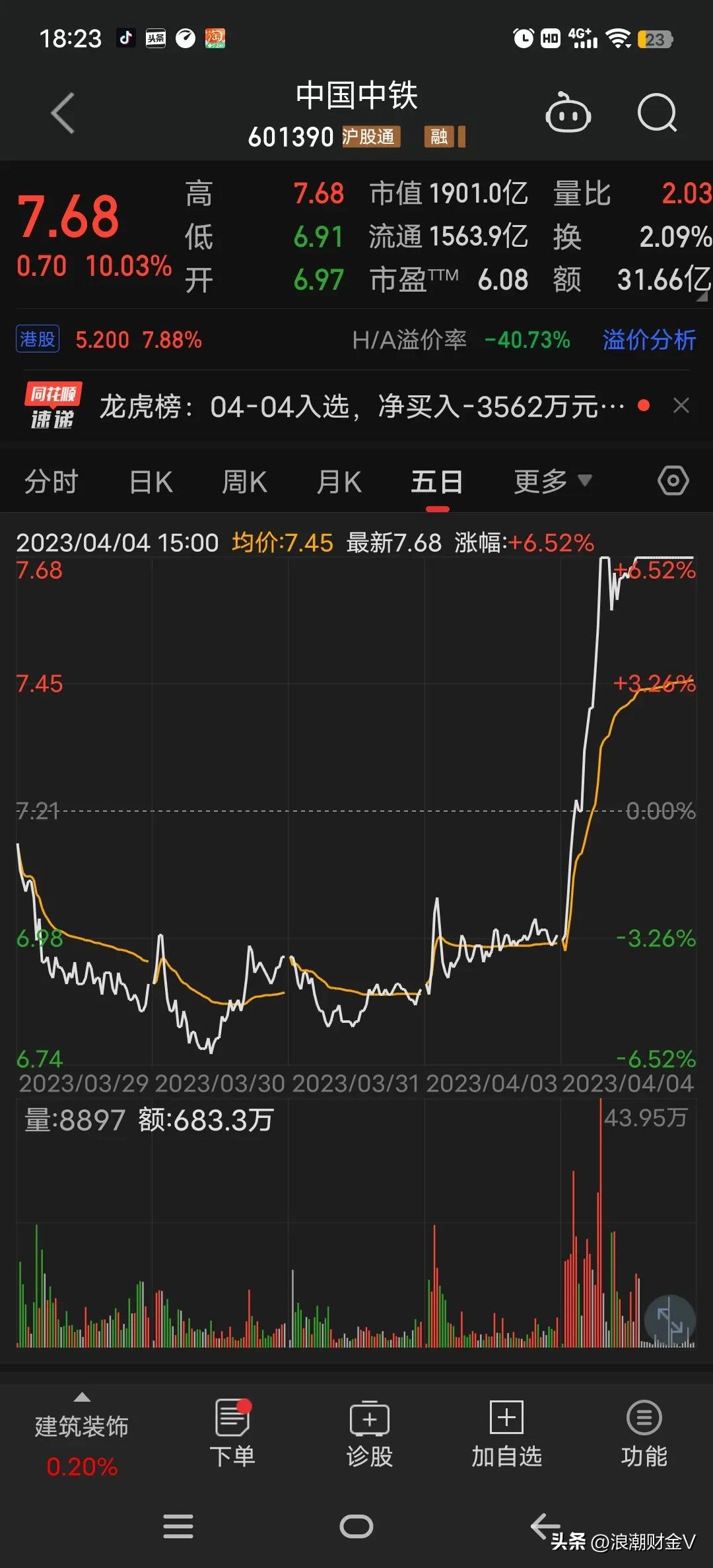Open the stock search icon
The width and height of the screenshot is (713, 1568).
tap(657, 114)
